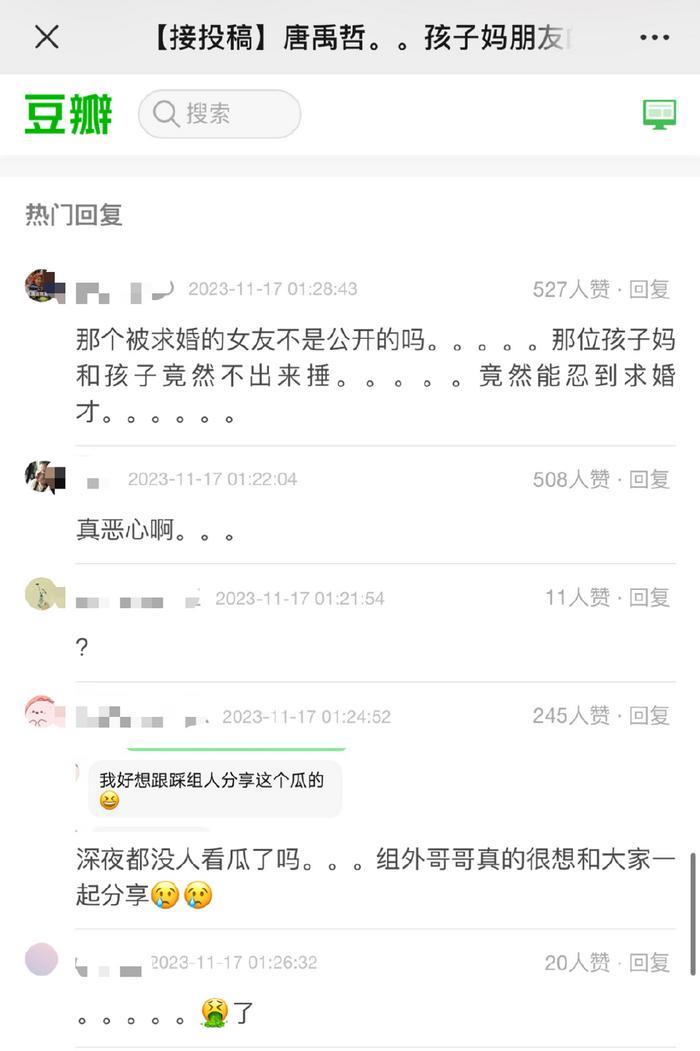The height and width of the screenshot is (1051, 700).
Task: Open the green desktop version icon
Action: click(x=659, y=114)
